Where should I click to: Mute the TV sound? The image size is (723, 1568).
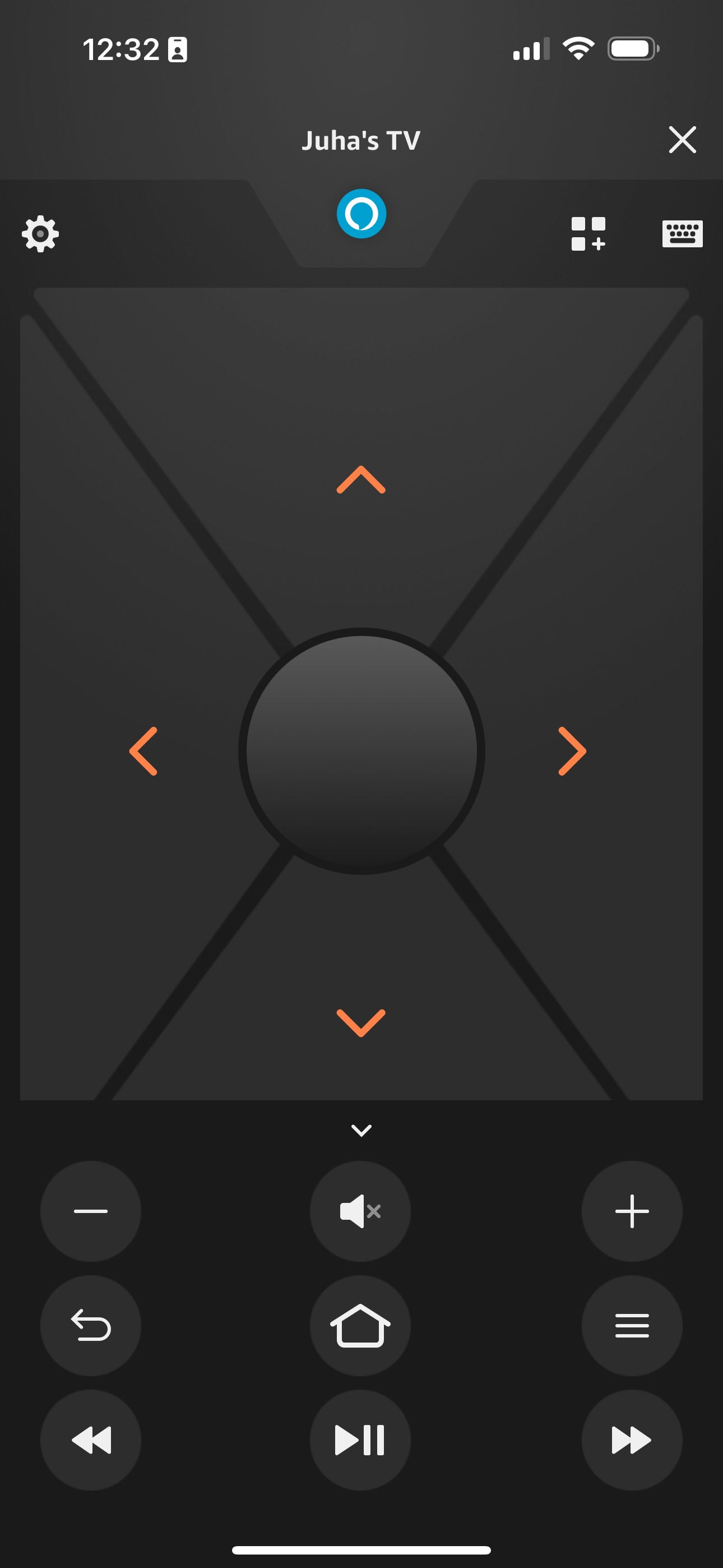pyautogui.click(x=360, y=1211)
